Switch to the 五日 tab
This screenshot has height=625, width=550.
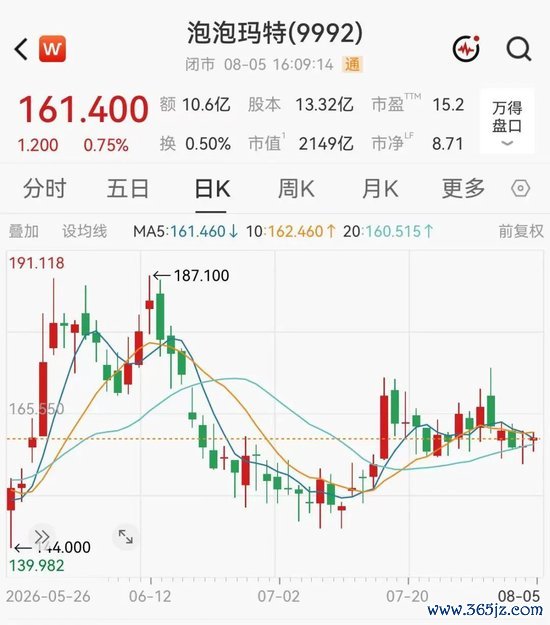(x=128, y=188)
